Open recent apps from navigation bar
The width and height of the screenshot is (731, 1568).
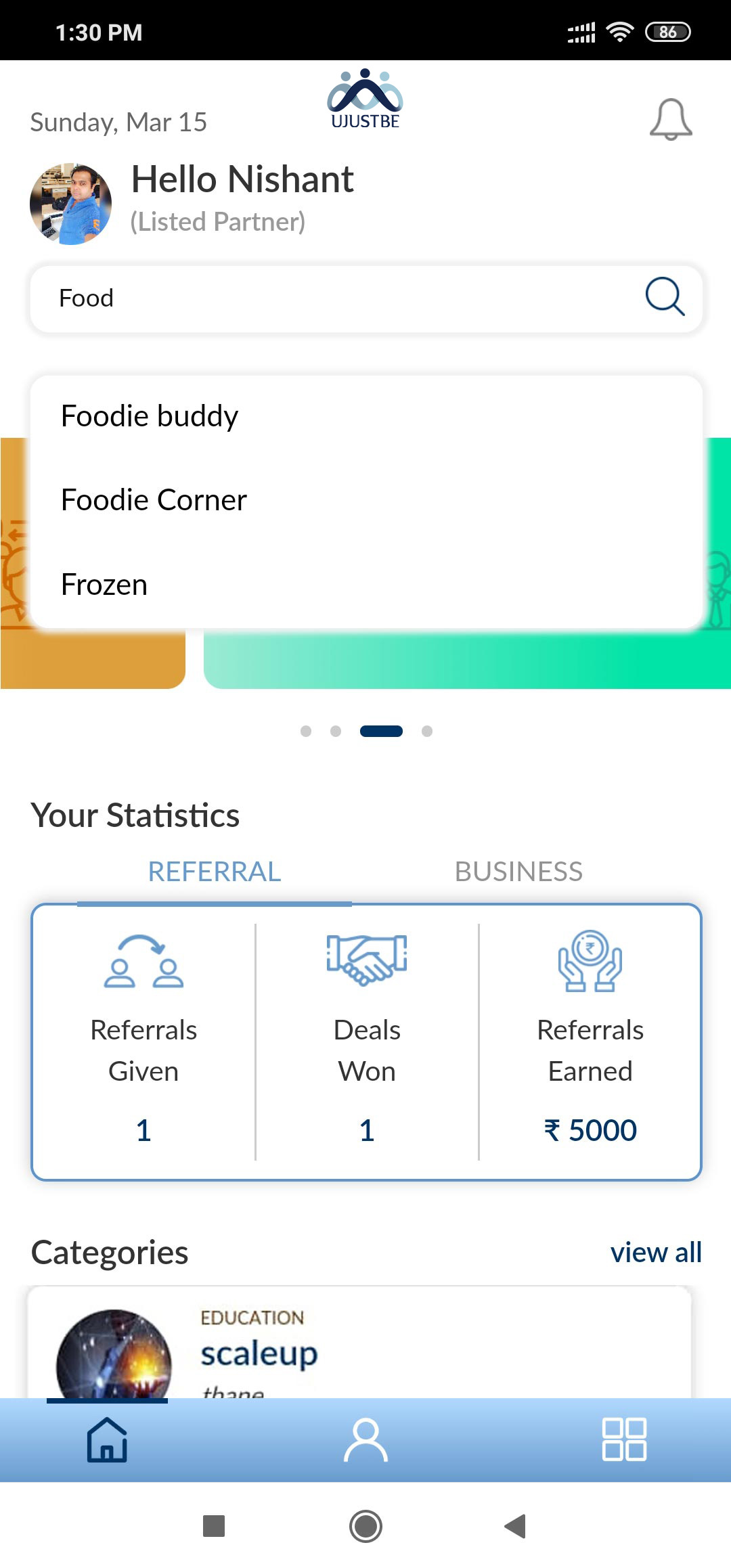point(214,1526)
